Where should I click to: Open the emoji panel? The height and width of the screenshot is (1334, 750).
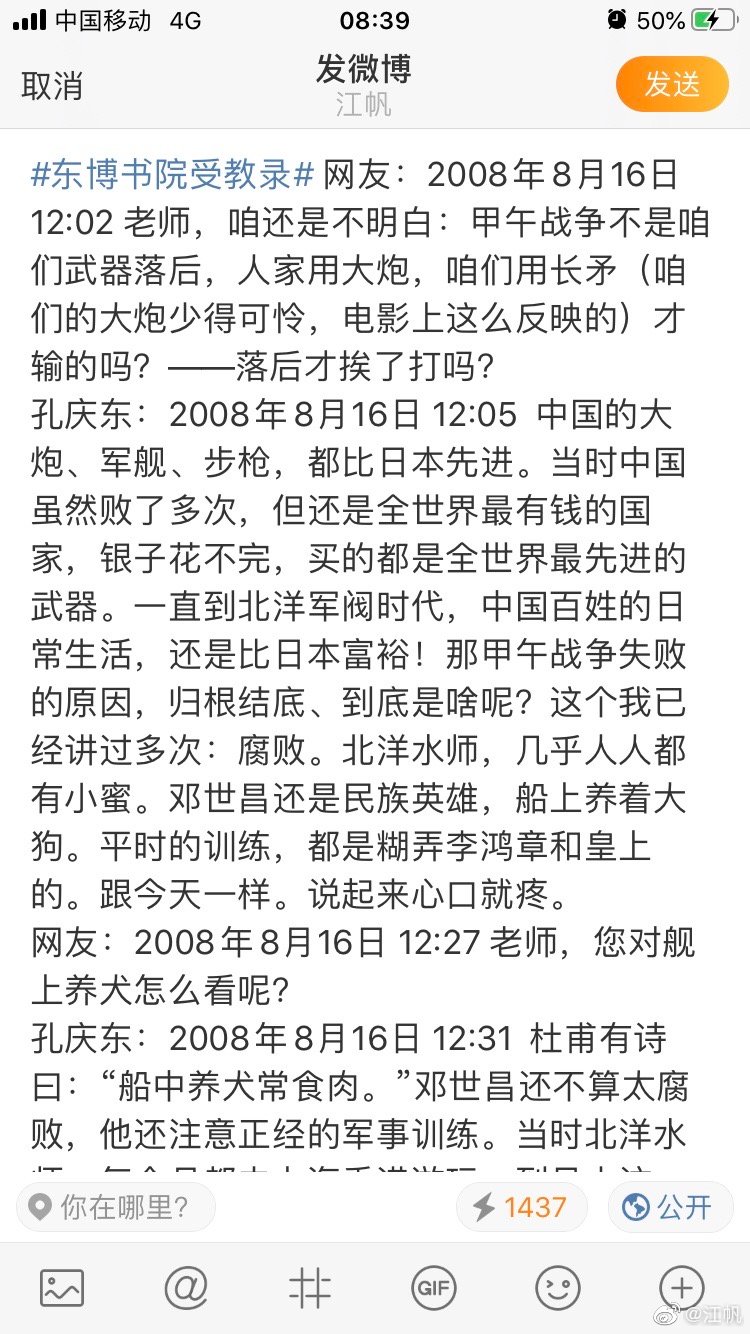coord(558,1288)
